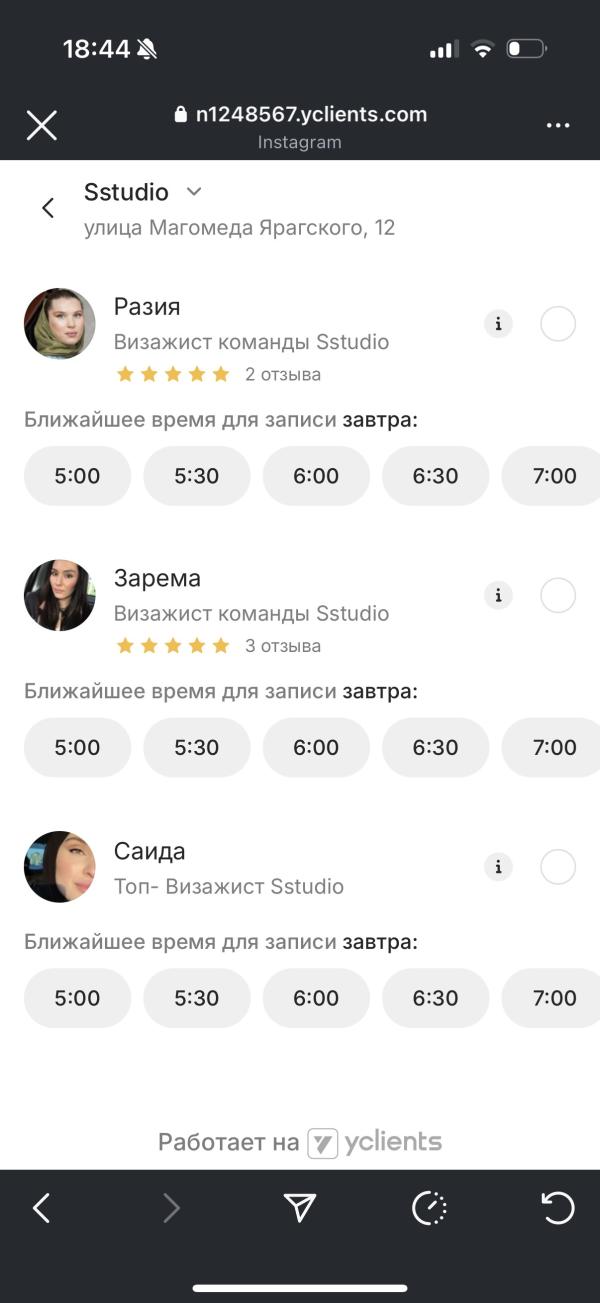600x1303 pixels.
Task: Go back from the specialist list
Action: coord(47,208)
